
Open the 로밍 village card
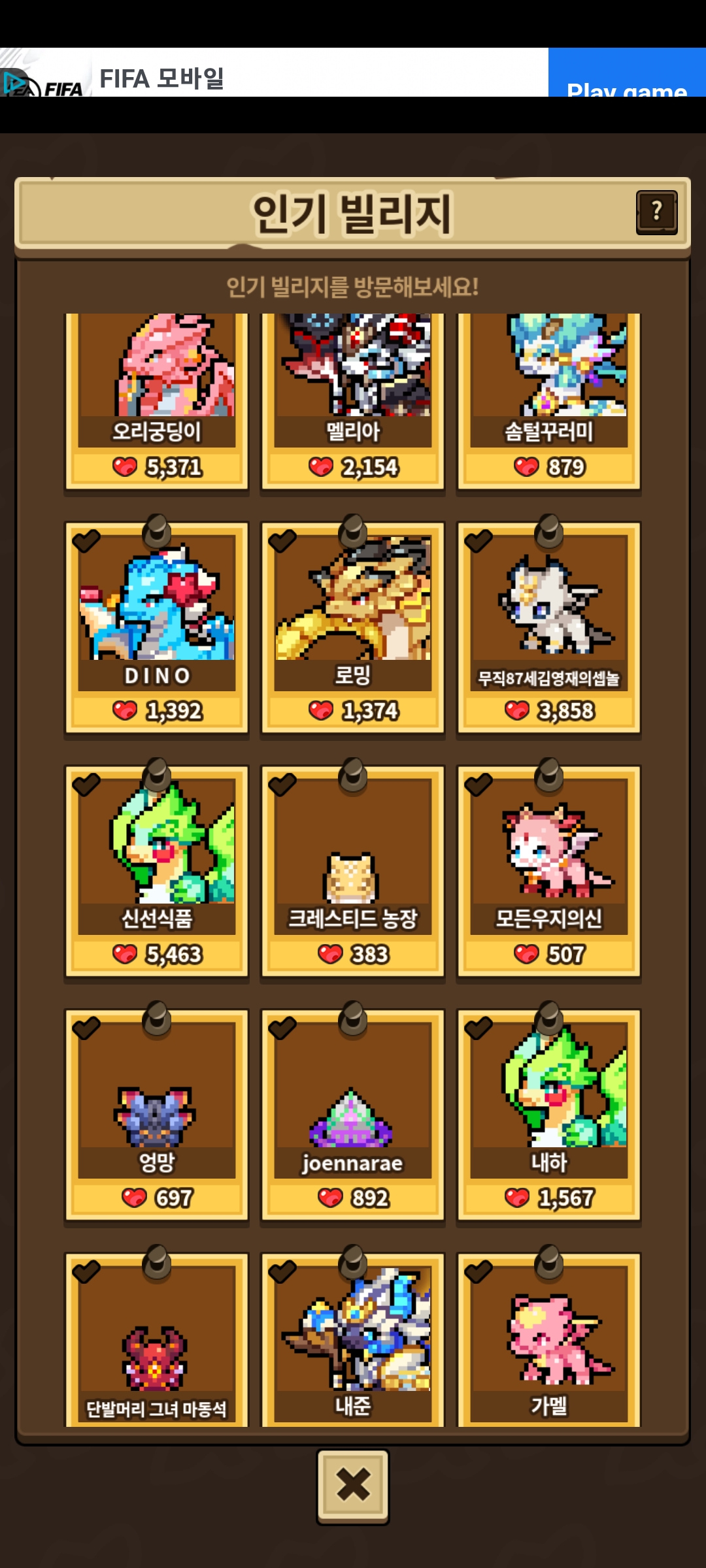pos(353,627)
